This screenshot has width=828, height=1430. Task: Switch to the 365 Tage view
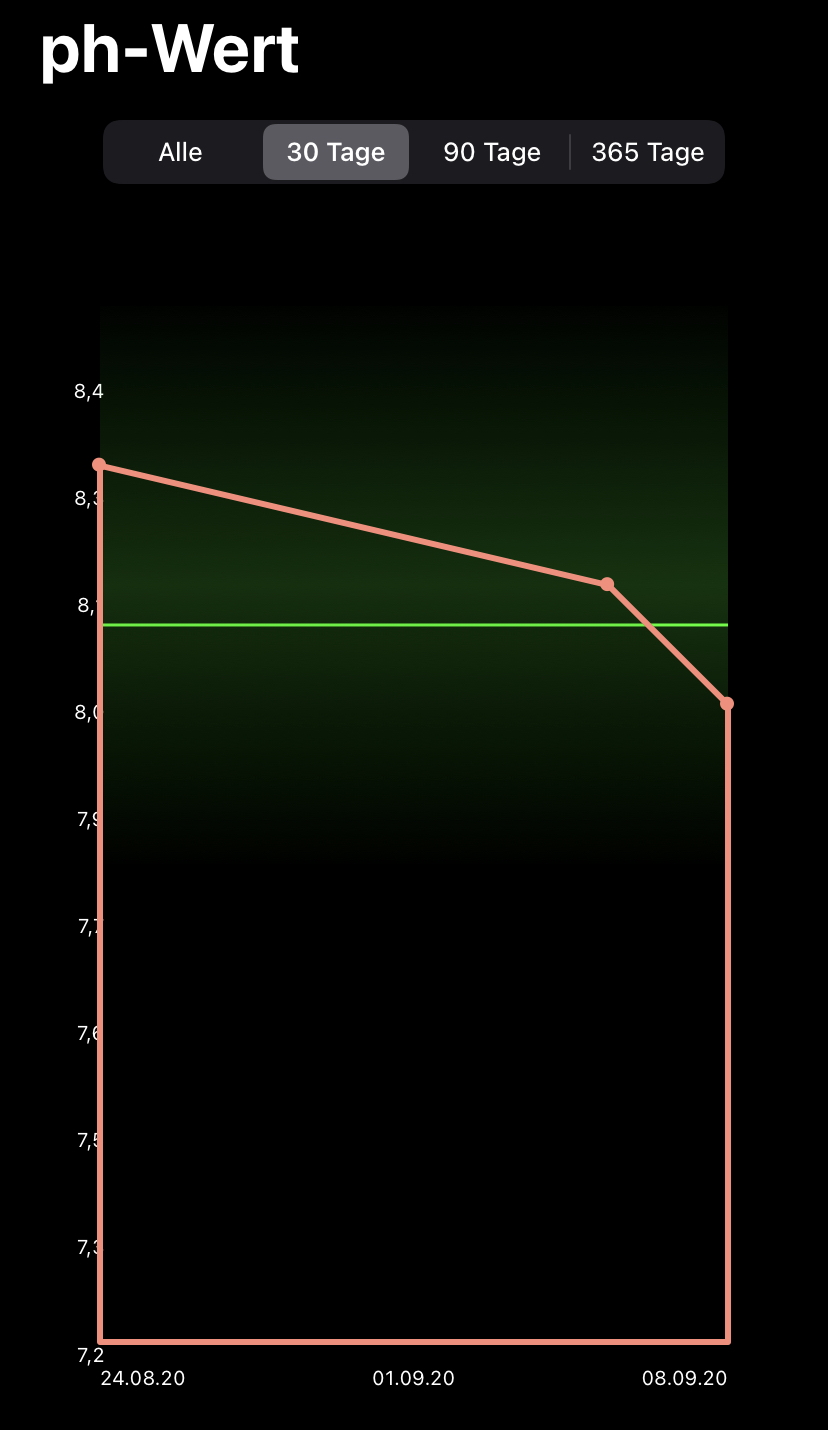point(648,152)
